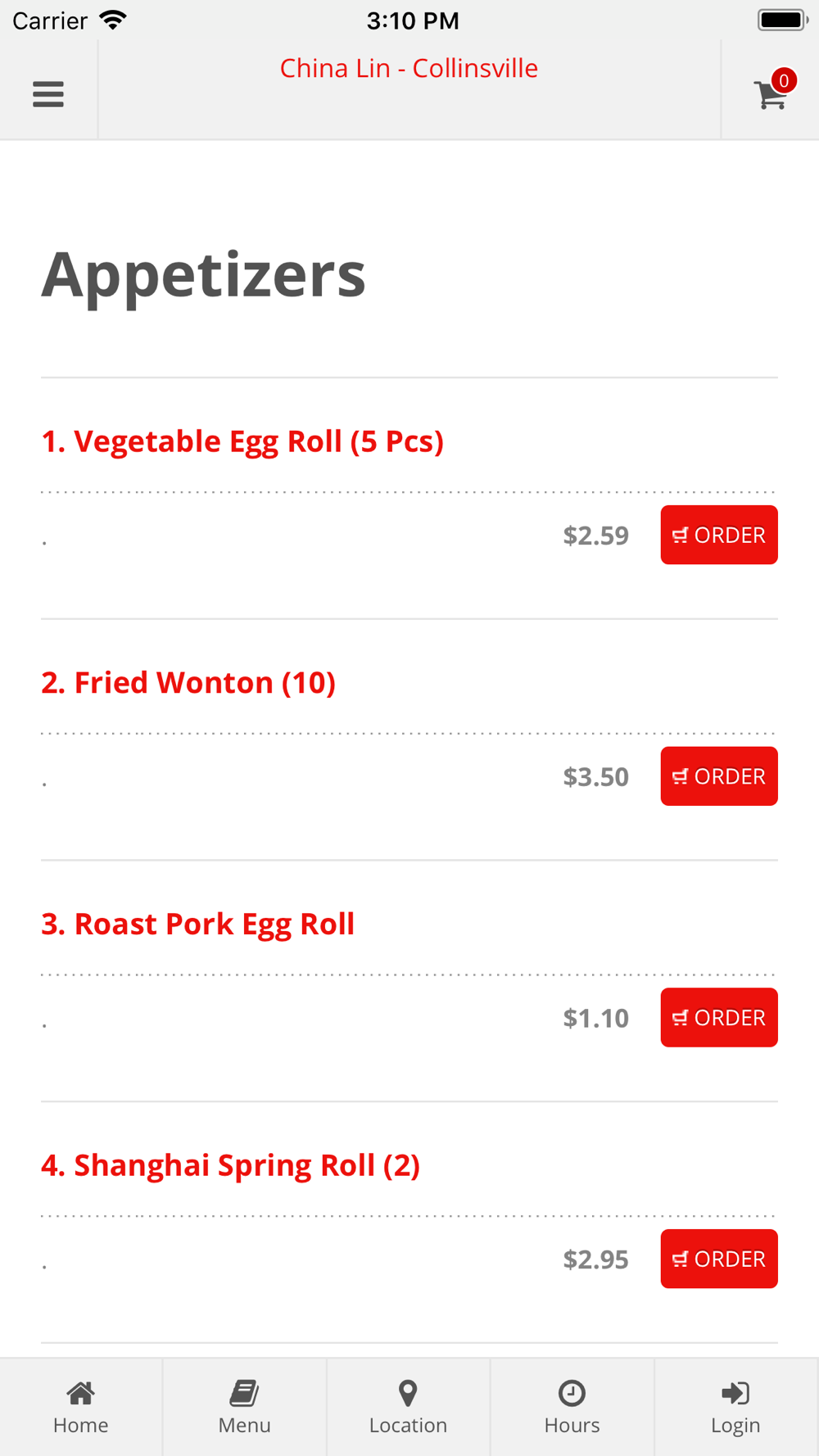
Task: Open the Location tab
Action: [x=409, y=1408]
